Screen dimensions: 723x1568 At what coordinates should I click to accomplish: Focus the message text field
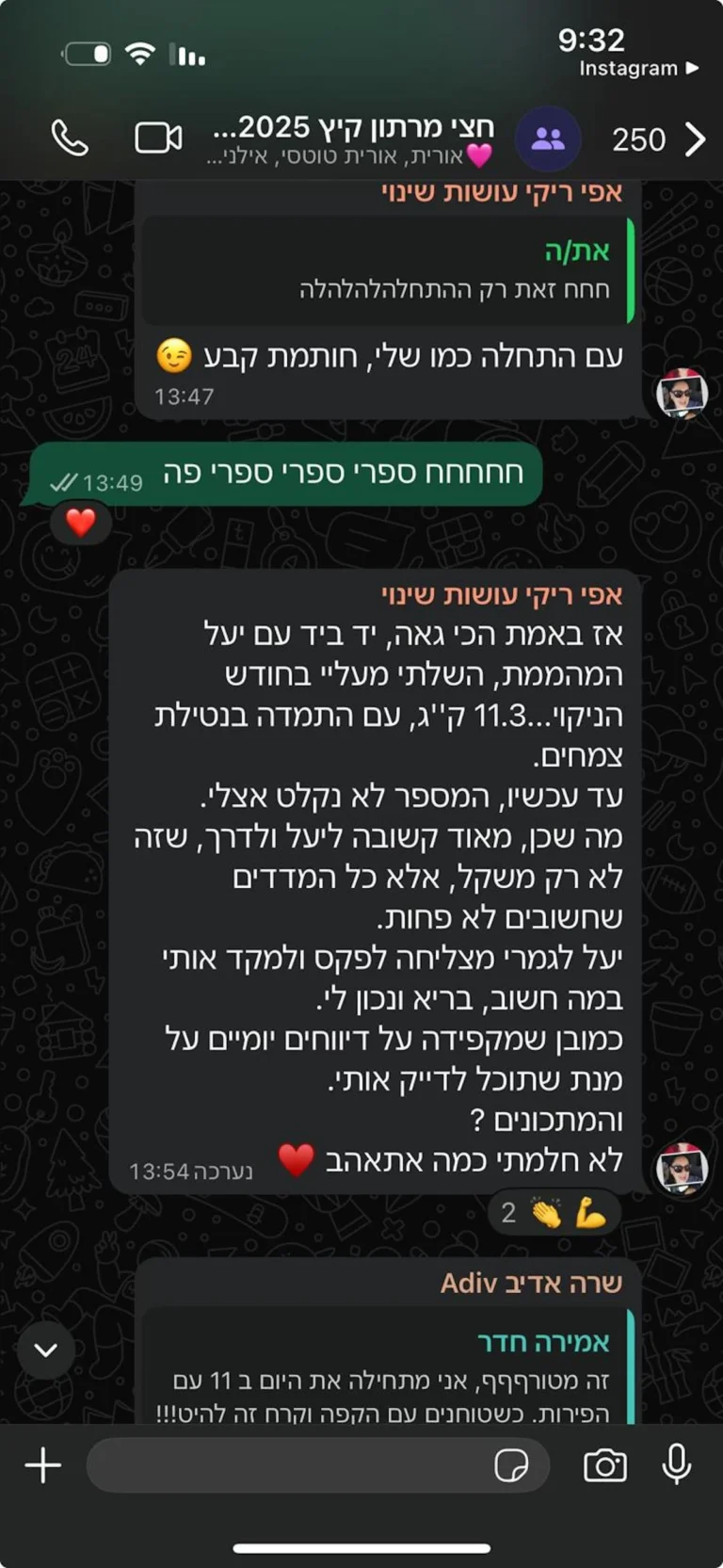282,1465
